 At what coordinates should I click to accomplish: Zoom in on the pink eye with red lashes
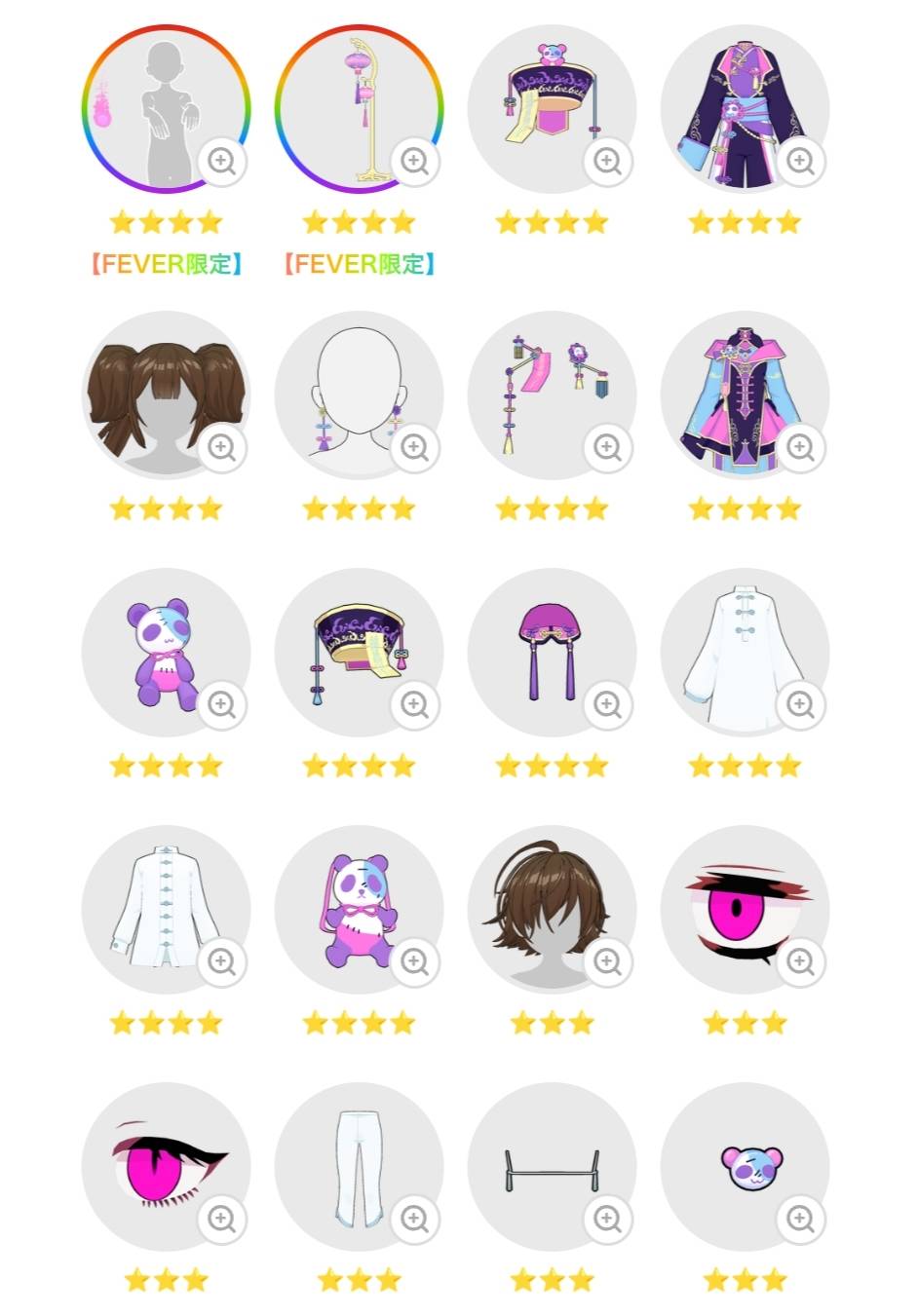801,961
